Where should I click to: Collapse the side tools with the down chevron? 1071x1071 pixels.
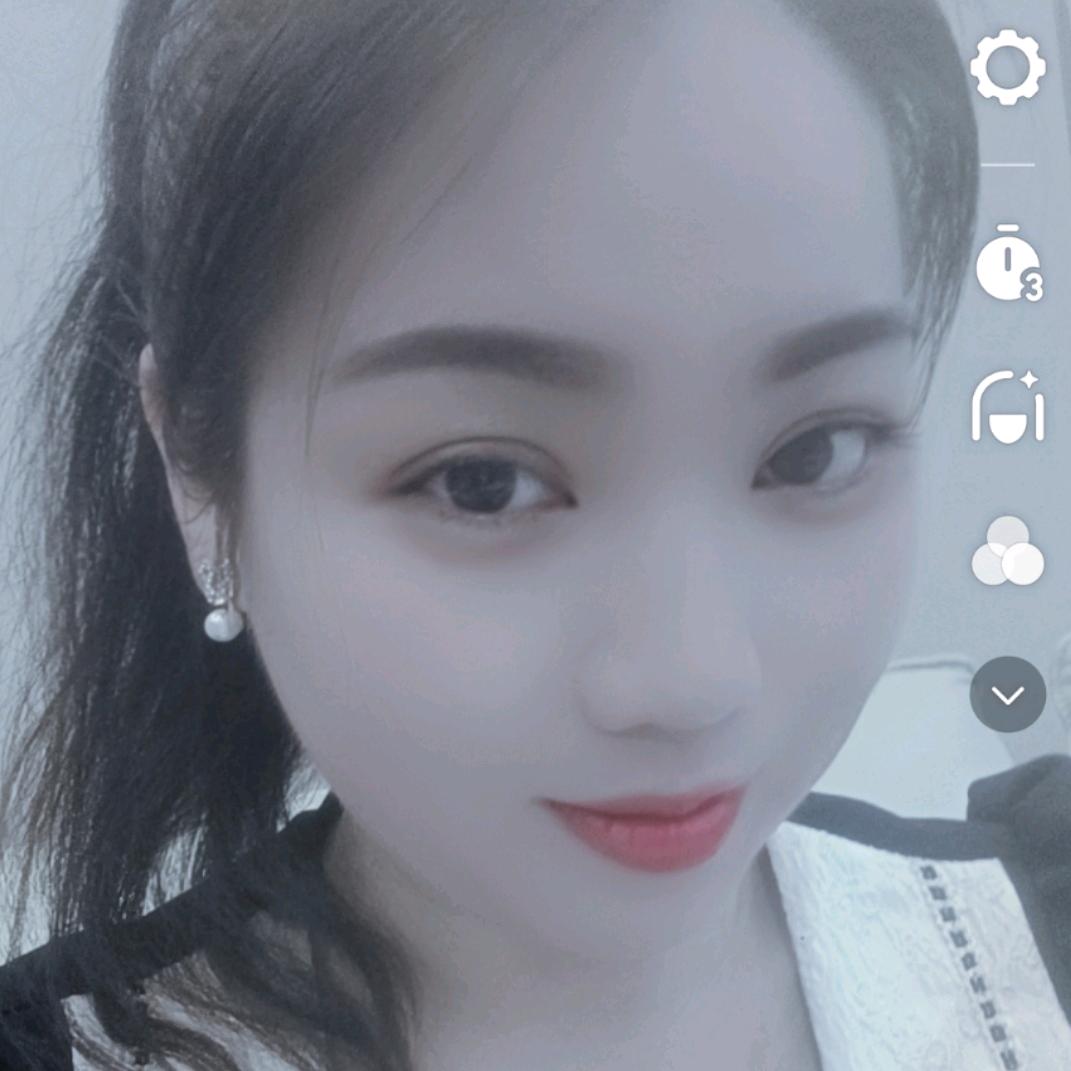[x=1007, y=694]
